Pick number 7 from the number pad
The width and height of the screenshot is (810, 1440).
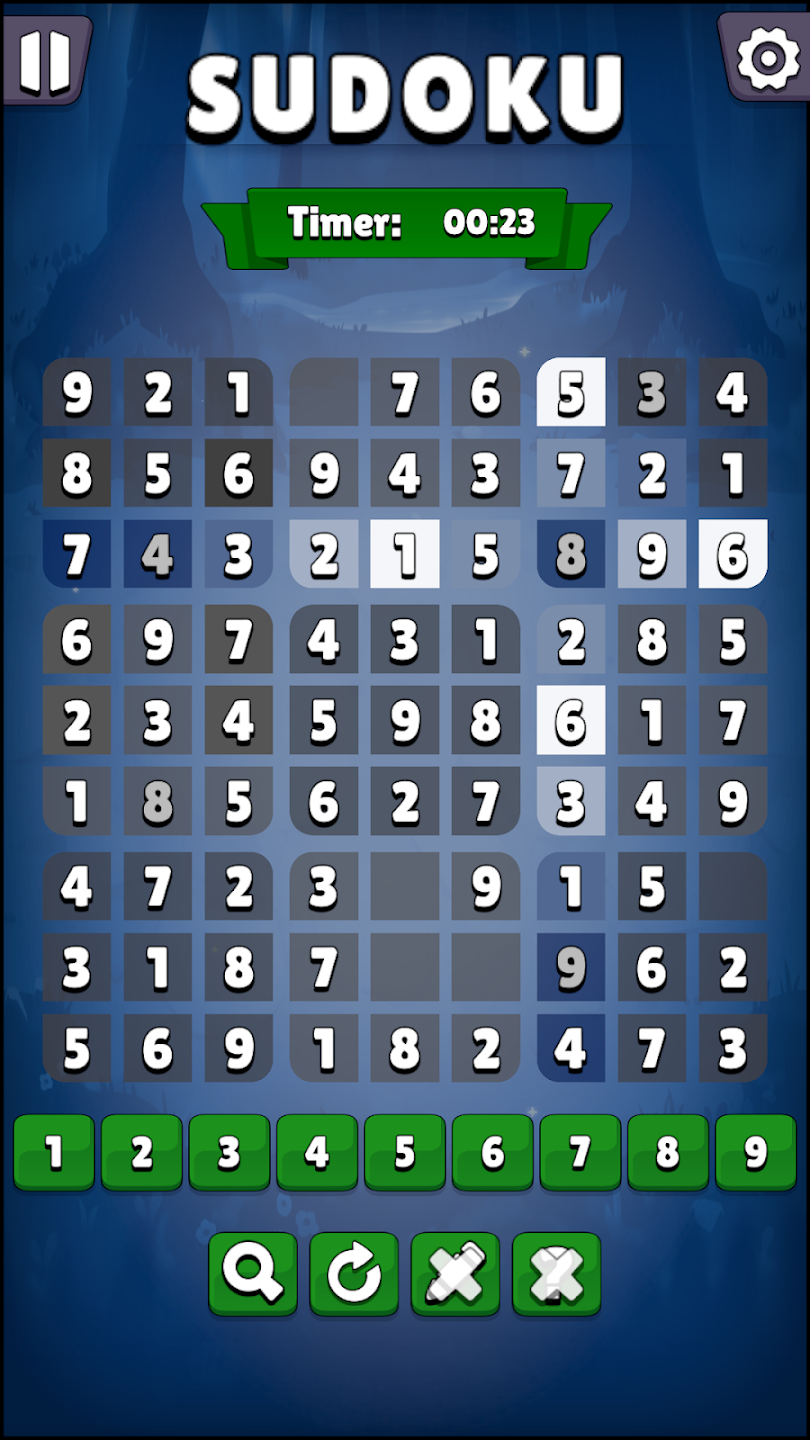click(580, 1153)
